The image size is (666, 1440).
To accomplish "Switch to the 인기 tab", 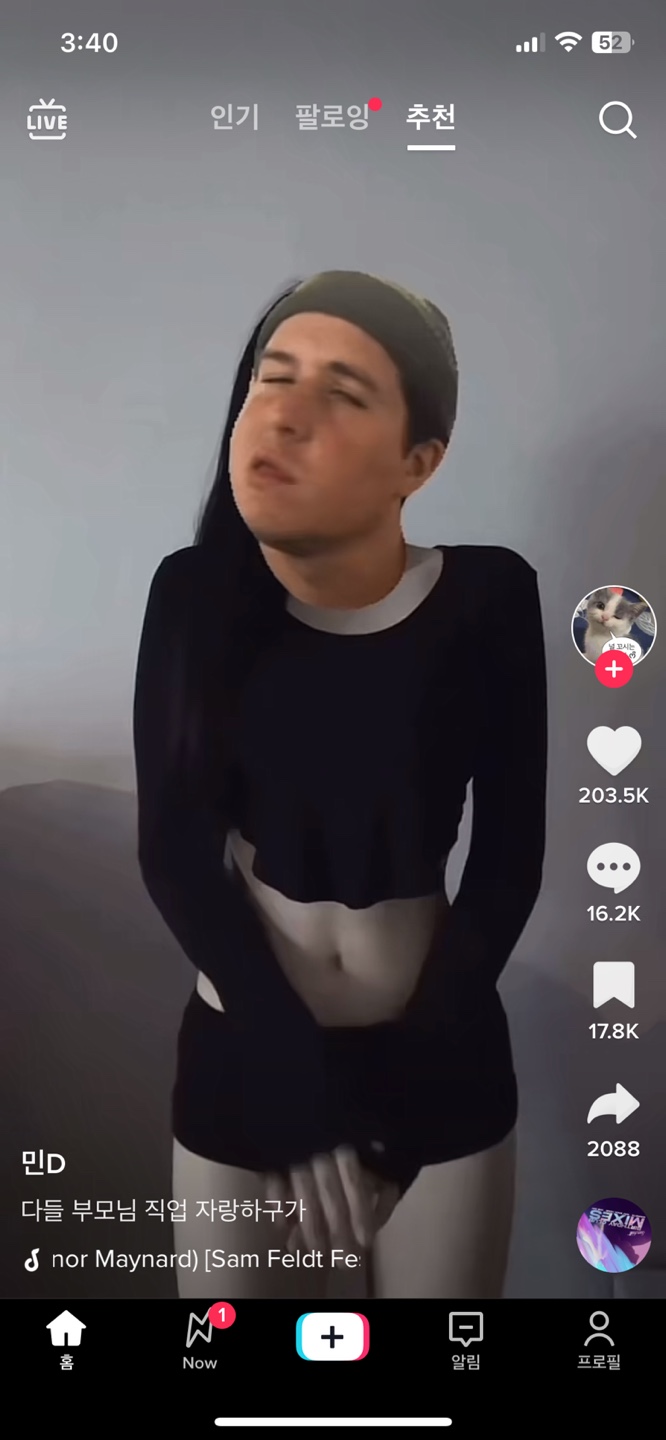I will click(x=235, y=117).
